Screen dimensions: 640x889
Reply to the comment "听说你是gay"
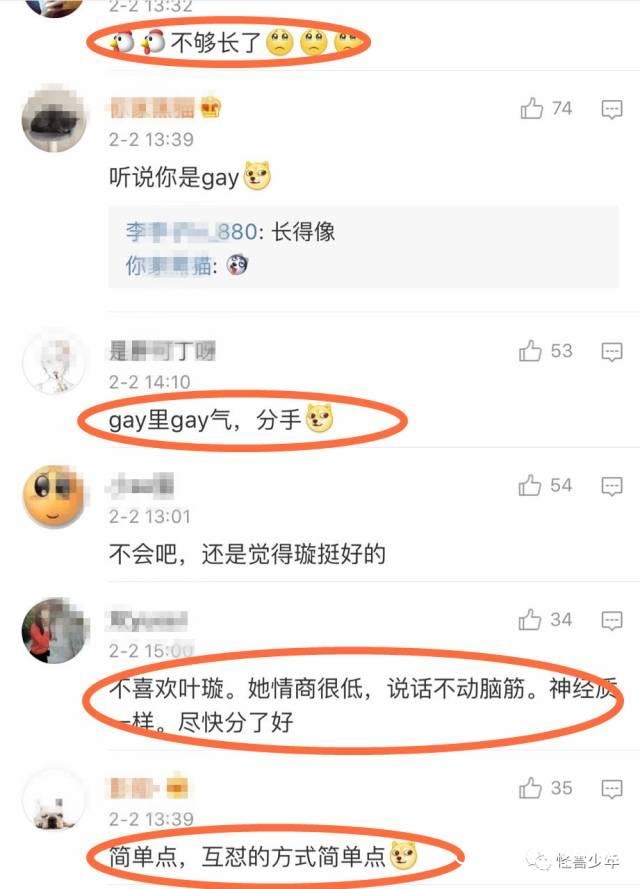pos(611,108)
